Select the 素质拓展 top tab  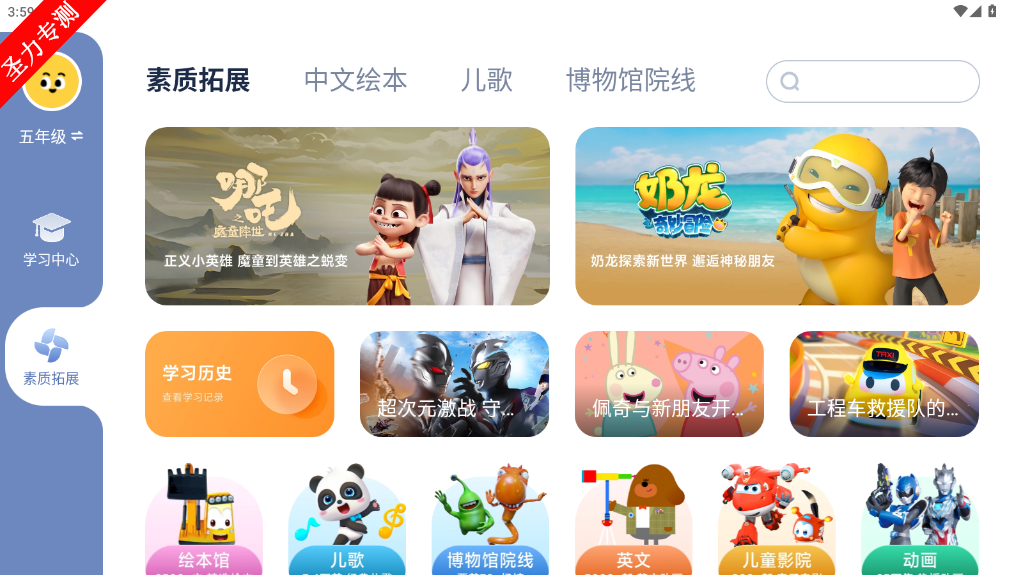198,80
